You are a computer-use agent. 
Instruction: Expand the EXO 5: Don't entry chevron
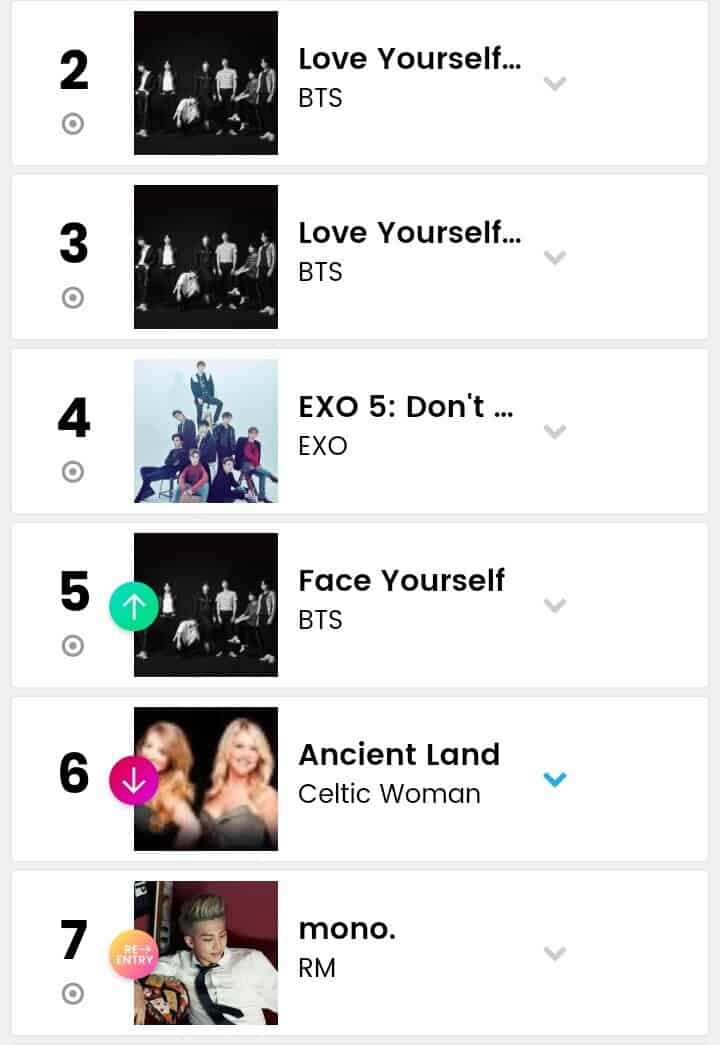coord(554,432)
